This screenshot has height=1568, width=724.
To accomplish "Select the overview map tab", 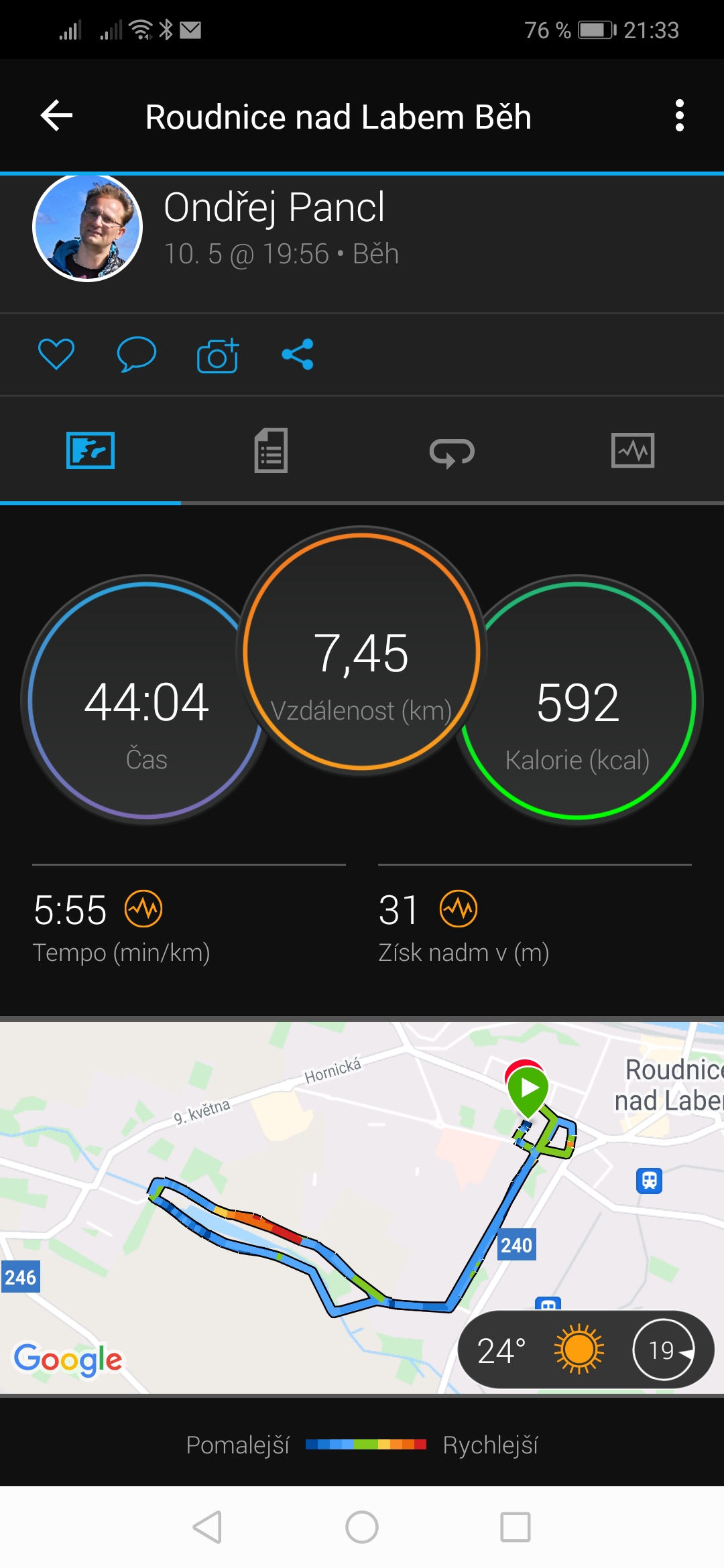I will click(90, 450).
